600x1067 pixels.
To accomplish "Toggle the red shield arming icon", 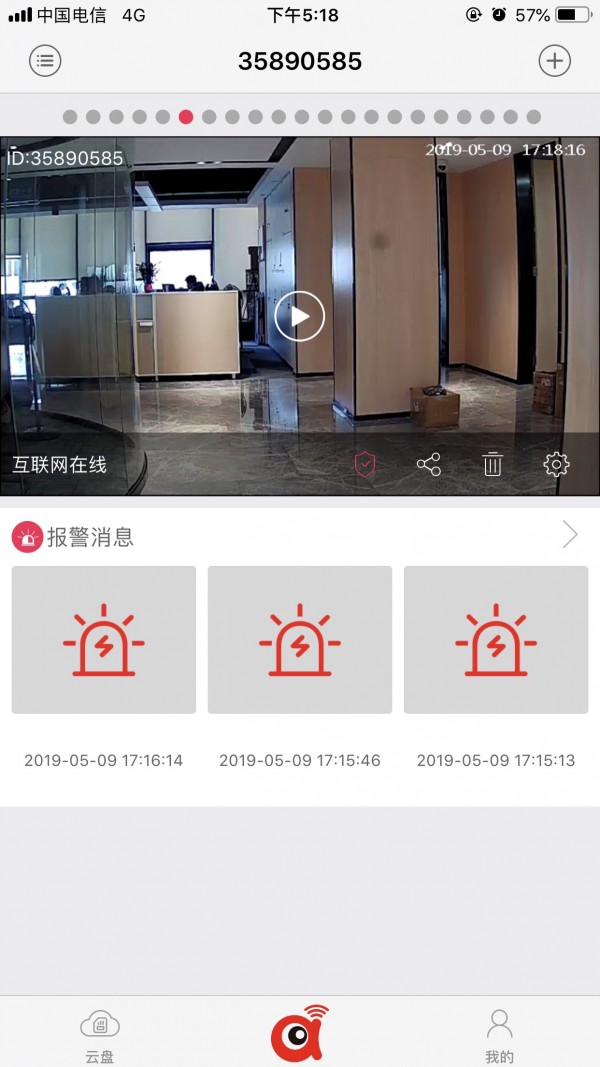I will [x=365, y=464].
